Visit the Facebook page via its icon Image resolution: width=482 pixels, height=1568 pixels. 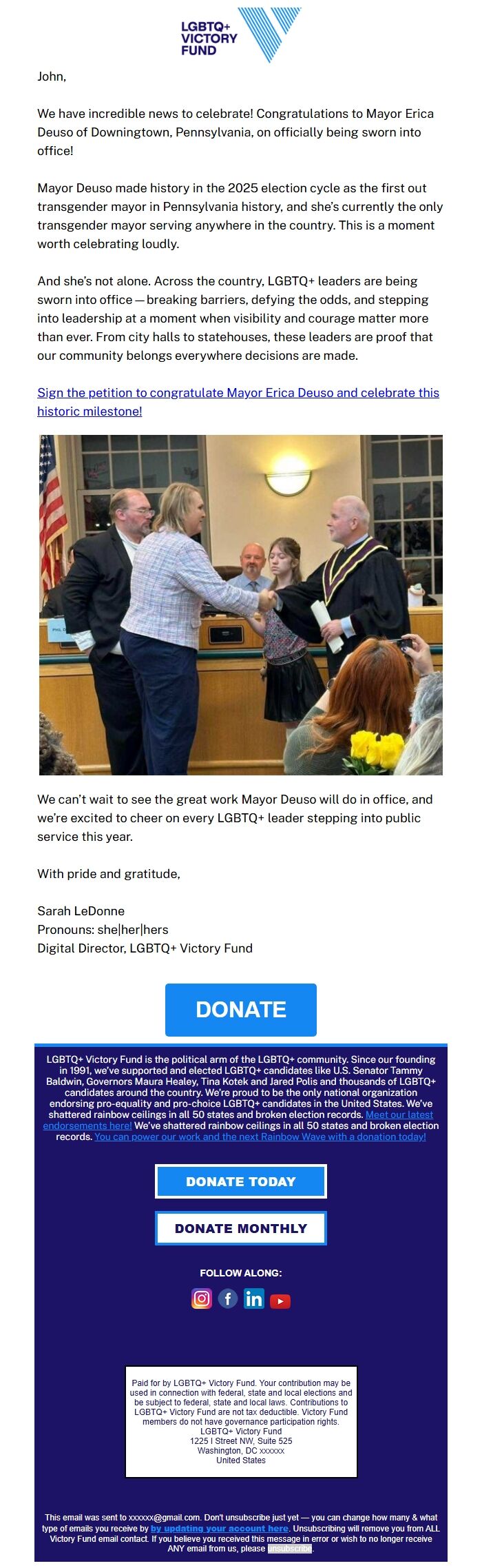(x=228, y=1299)
